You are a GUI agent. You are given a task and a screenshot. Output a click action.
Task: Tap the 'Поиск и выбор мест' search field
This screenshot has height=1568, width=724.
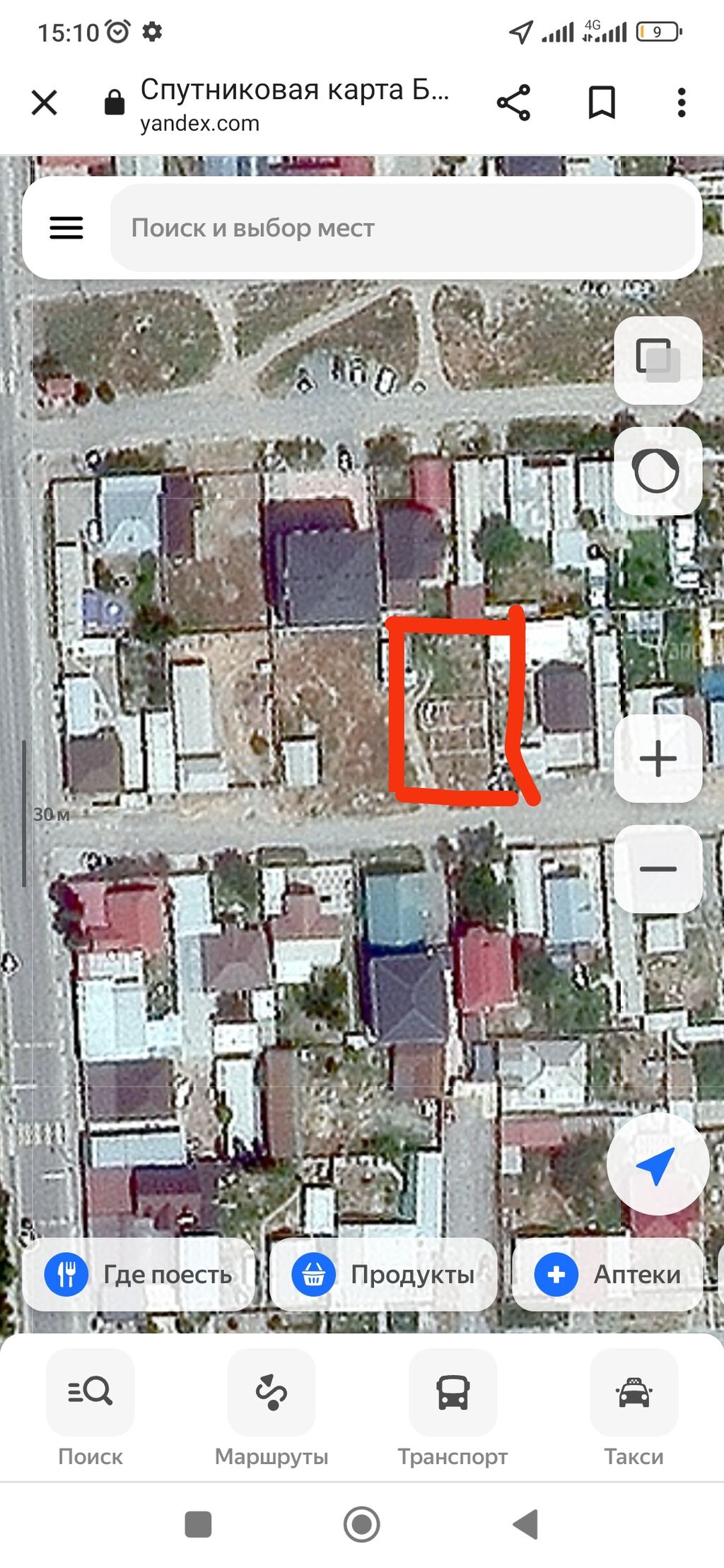pos(403,228)
